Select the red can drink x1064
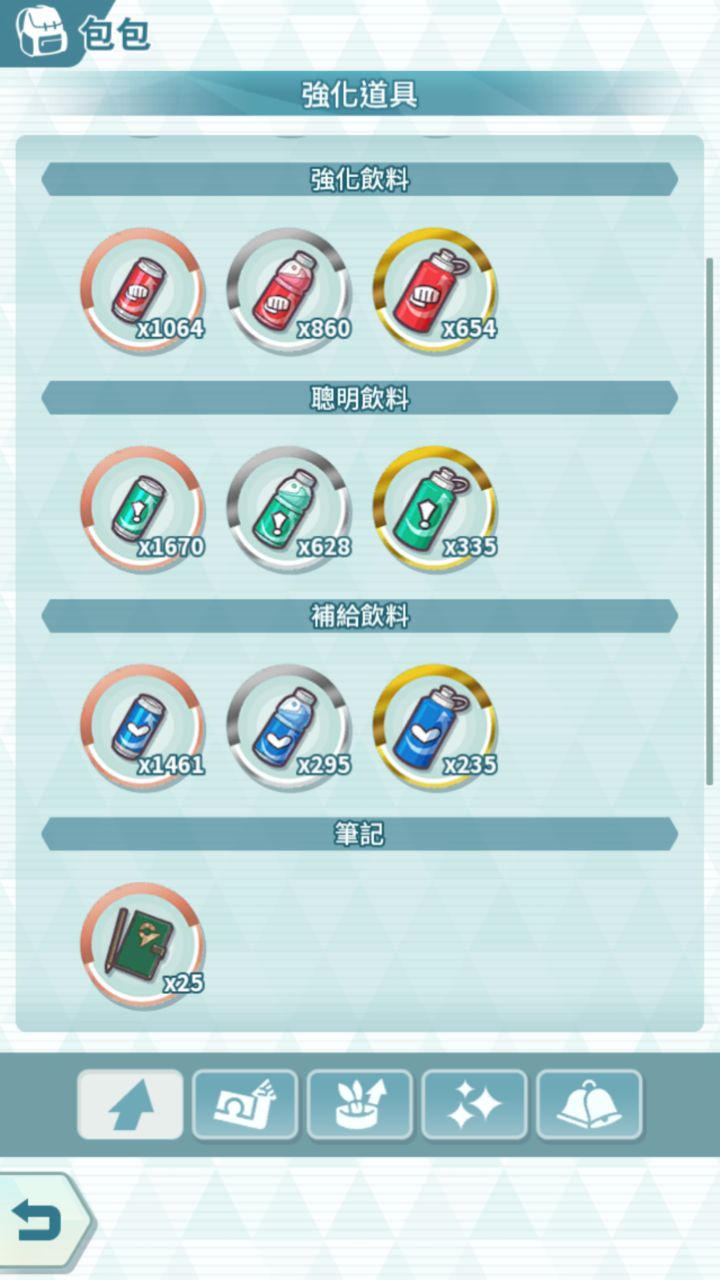Image resolution: width=720 pixels, height=1280 pixels. click(x=142, y=291)
